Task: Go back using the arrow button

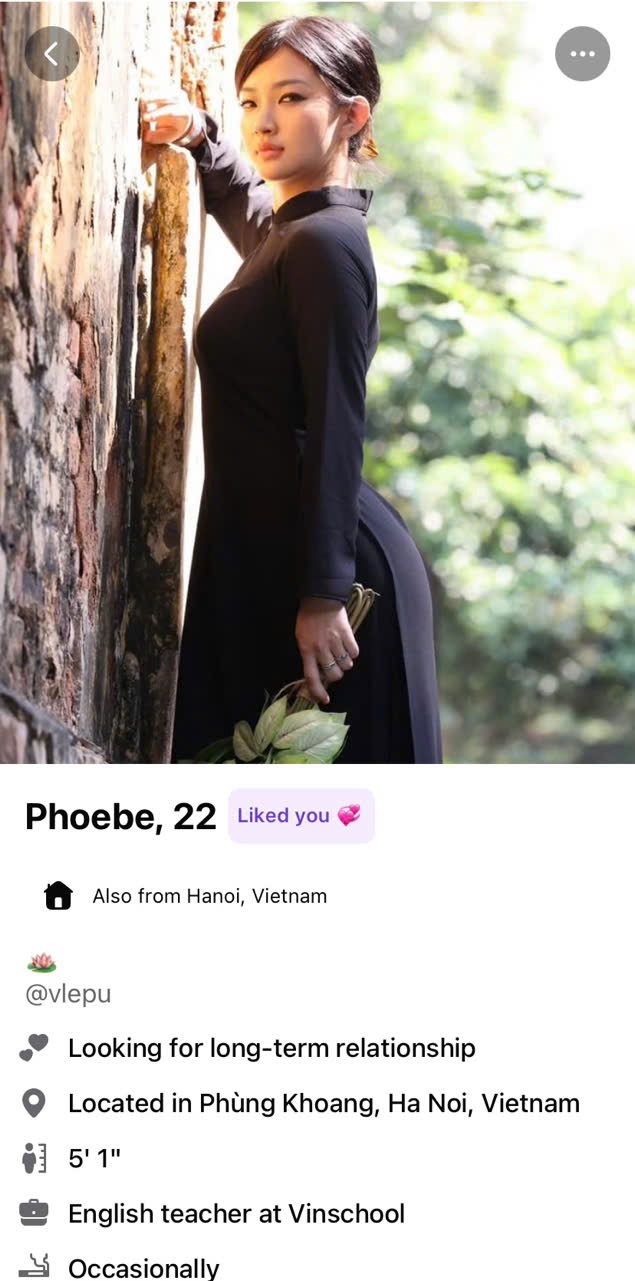Action: (x=52, y=53)
